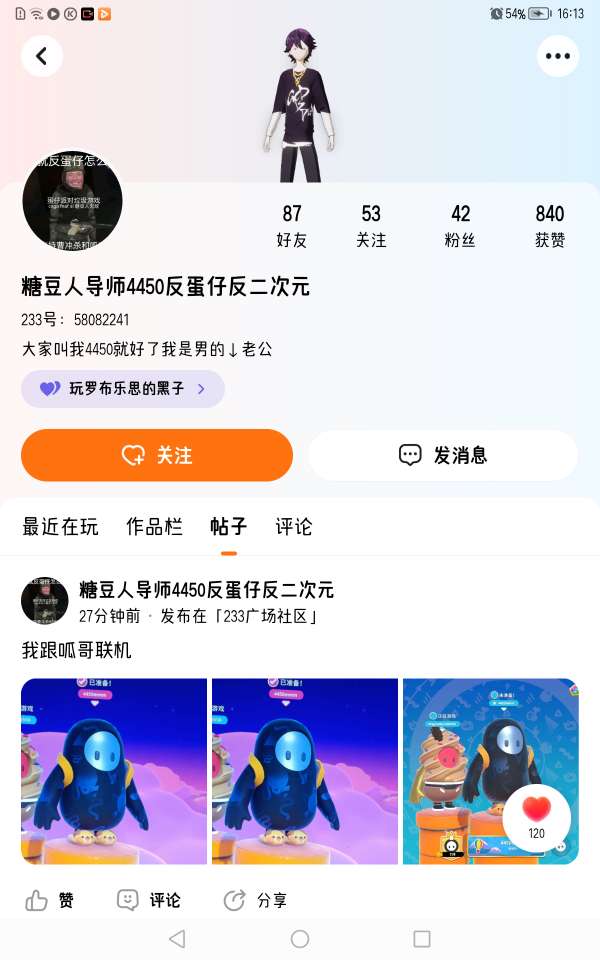Follow this user with the orange 关注 button
Image resolution: width=600 pixels, height=960 pixels.
tap(157, 455)
